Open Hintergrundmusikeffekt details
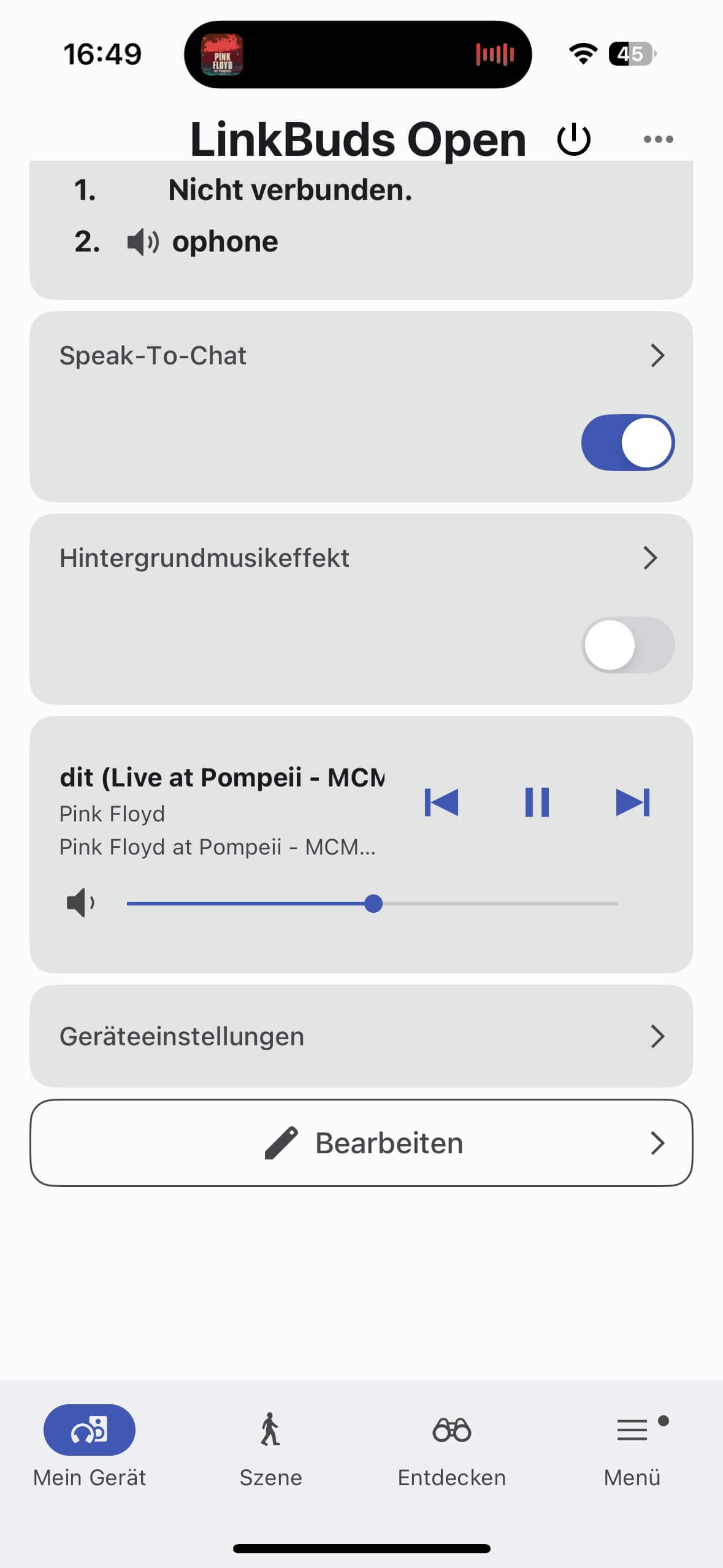The image size is (723, 1568). pyautogui.click(x=650, y=558)
